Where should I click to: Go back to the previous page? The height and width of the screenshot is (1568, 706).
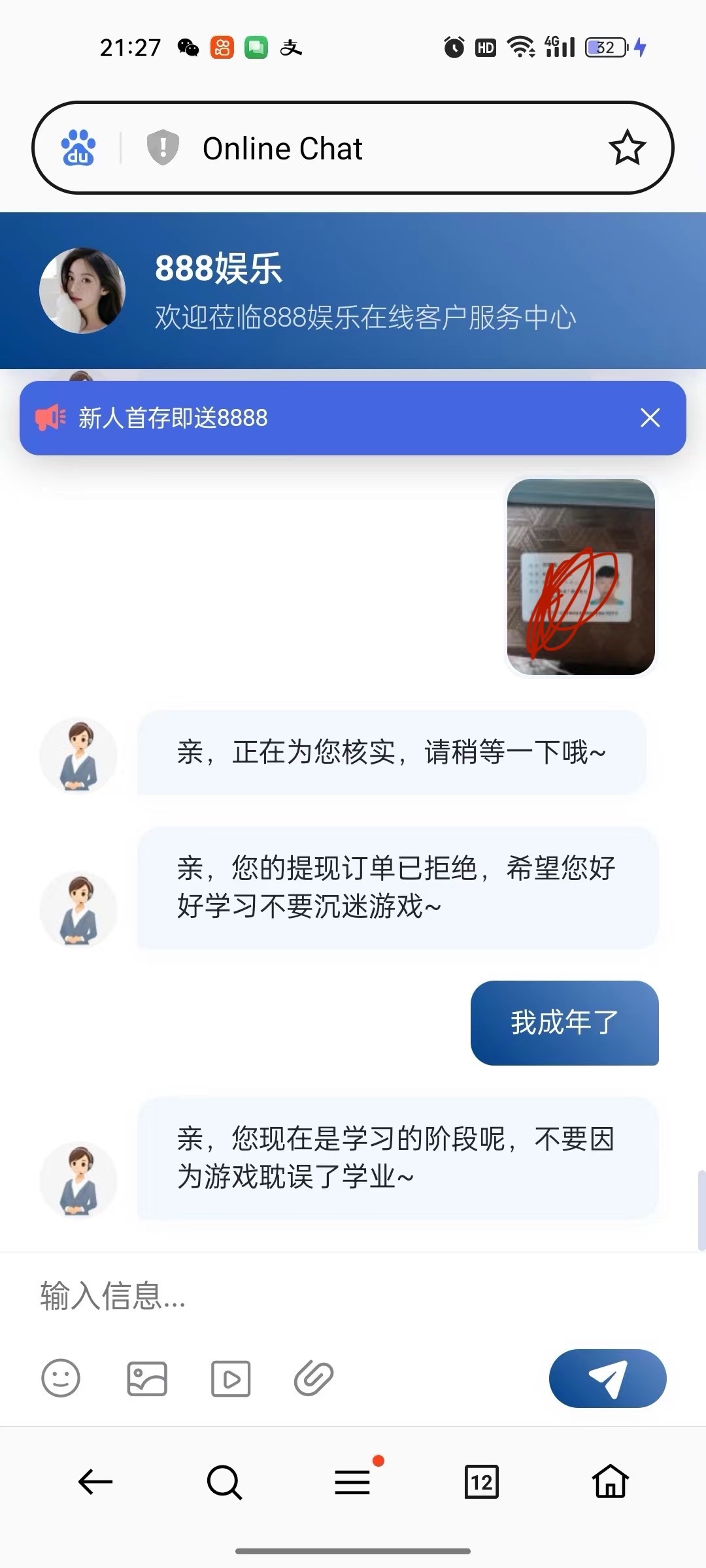click(95, 1482)
